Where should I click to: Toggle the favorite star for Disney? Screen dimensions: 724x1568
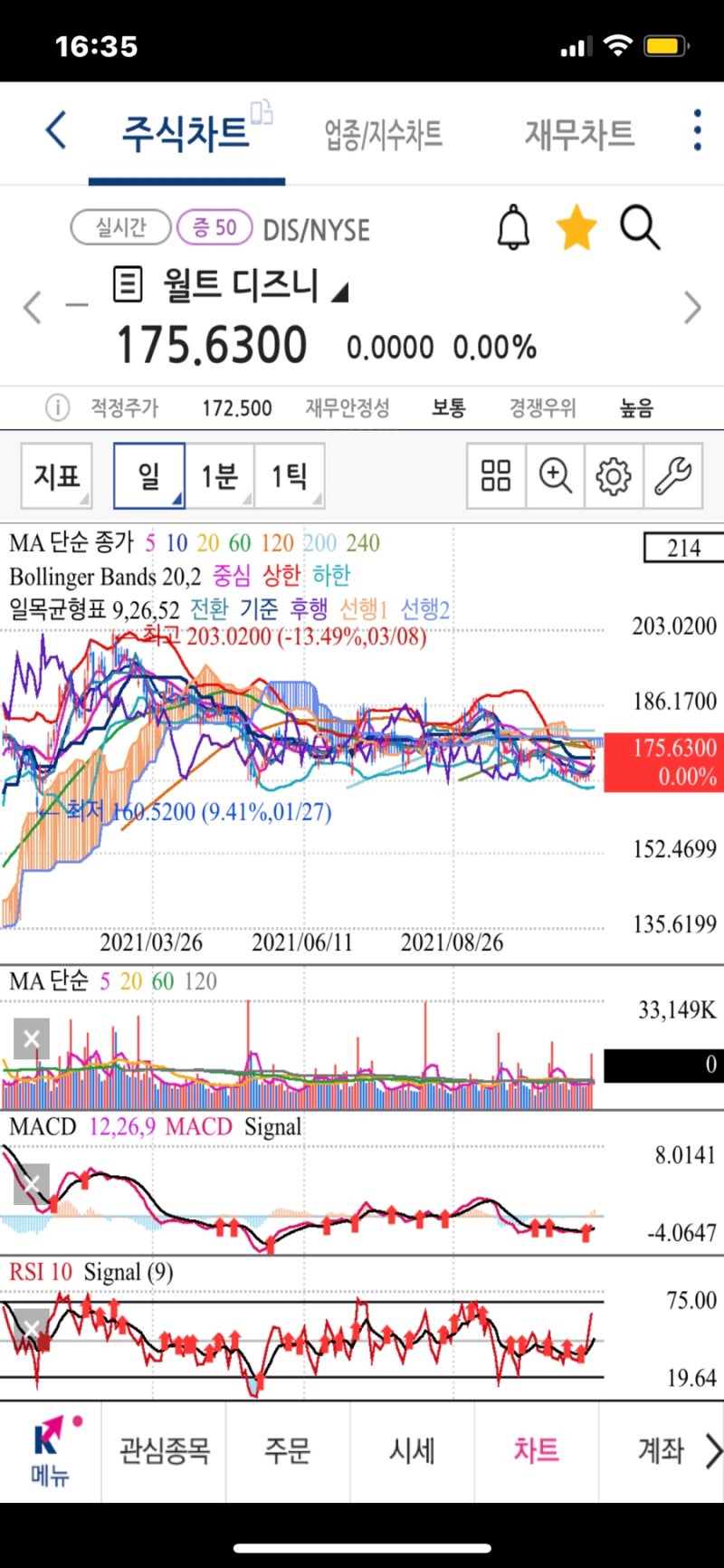[x=576, y=228]
